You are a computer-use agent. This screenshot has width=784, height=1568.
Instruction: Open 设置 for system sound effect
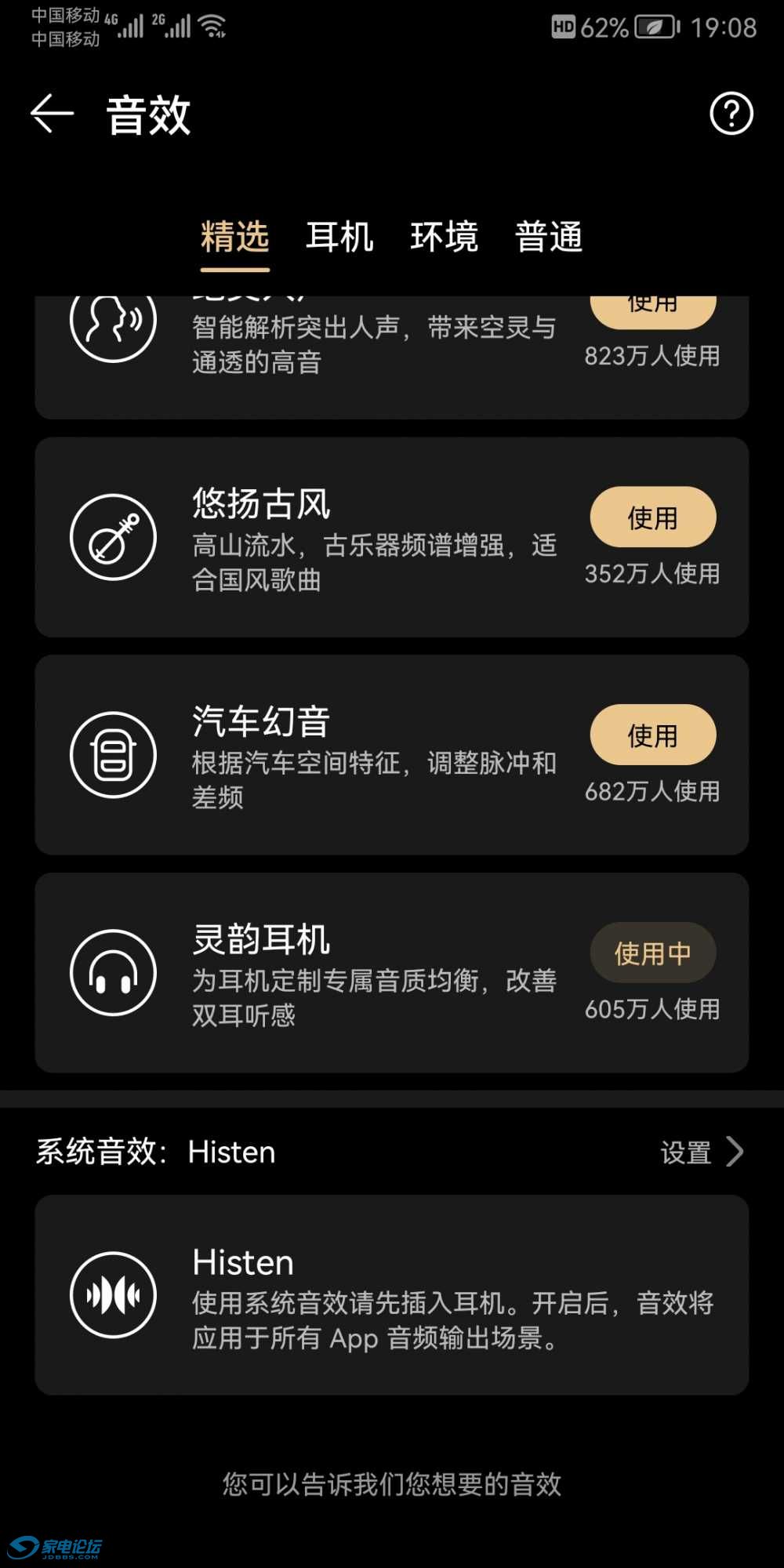coord(700,1152)
